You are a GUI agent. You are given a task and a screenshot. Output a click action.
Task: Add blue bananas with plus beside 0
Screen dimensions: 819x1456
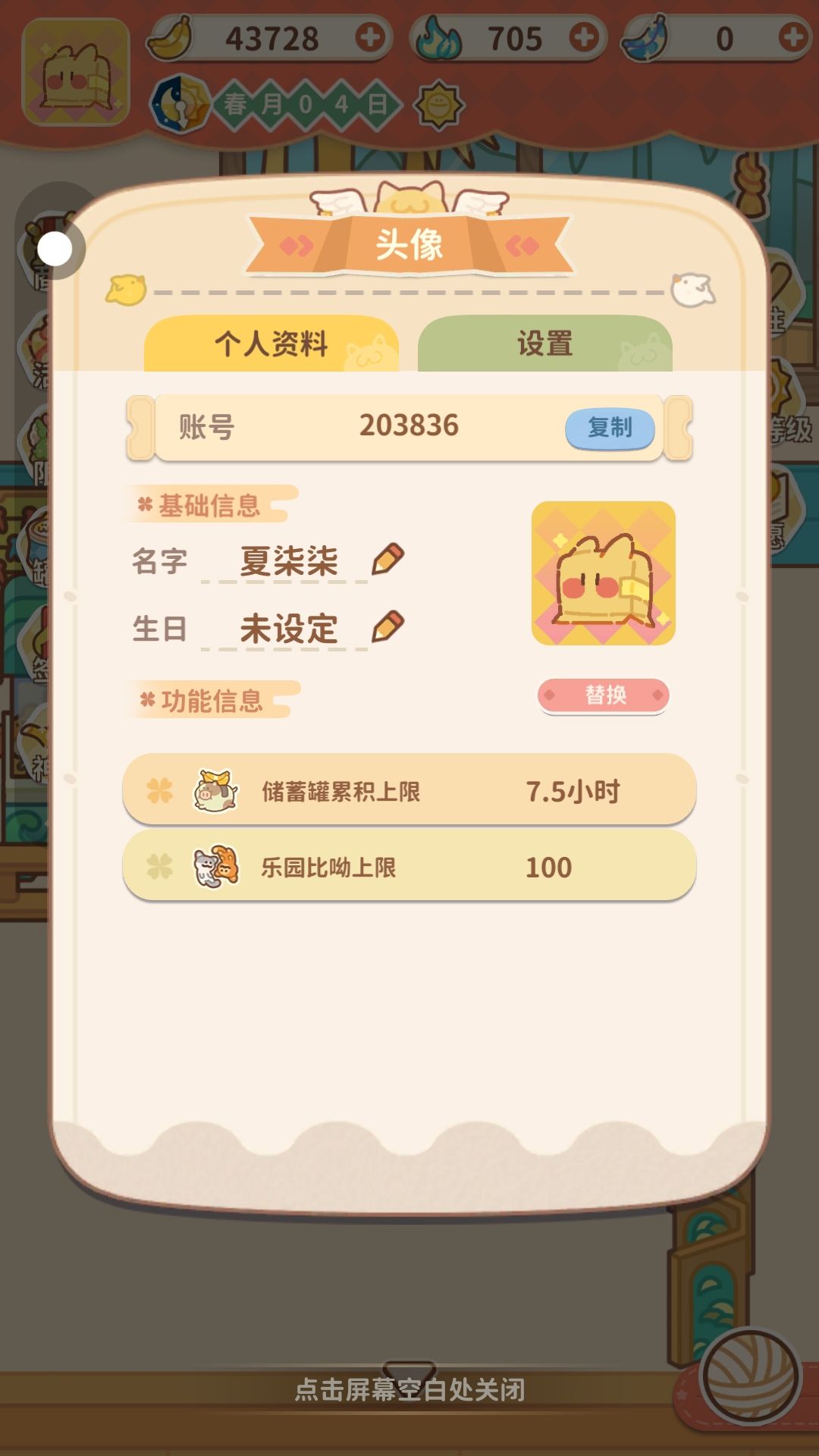tap(793, 37)
